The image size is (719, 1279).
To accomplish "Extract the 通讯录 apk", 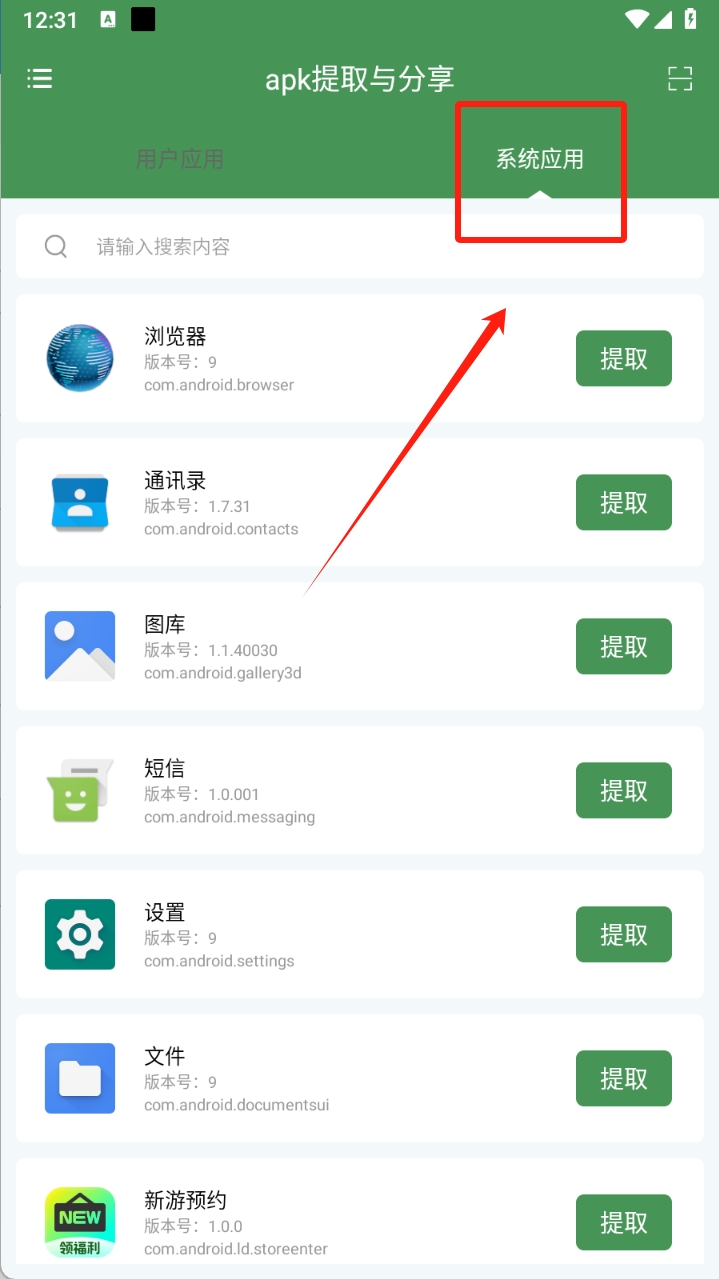I will coord(623,503).
